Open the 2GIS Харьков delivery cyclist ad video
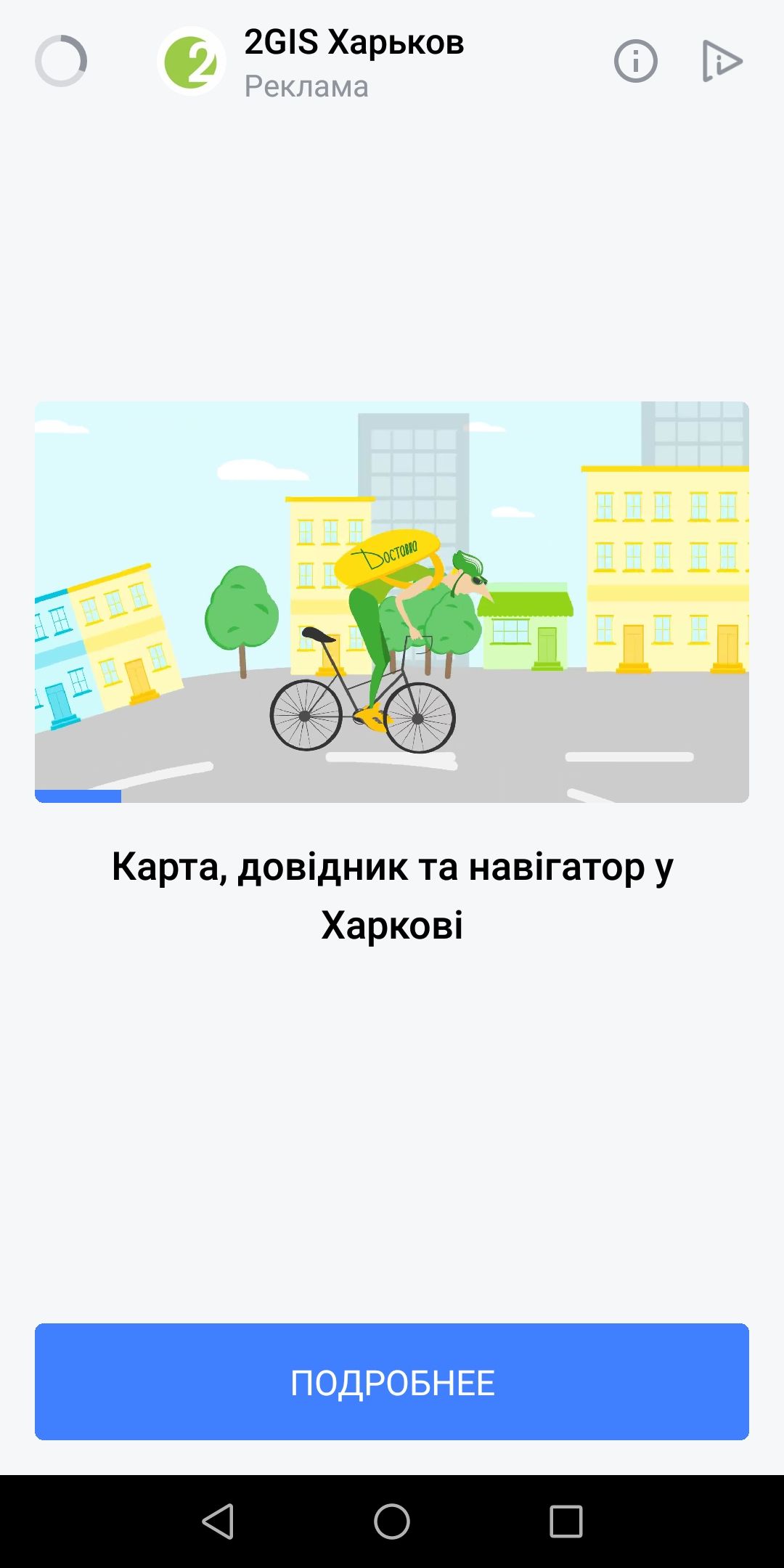The height and width of the screenshot is (1568, 784). click(x=392, y=602)
